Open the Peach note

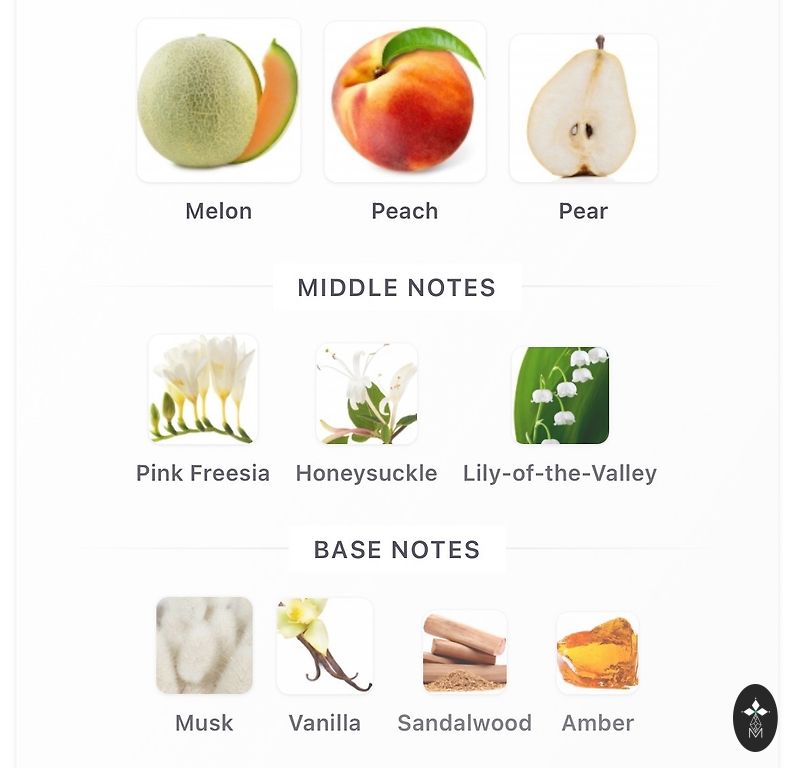click(405, 101)
